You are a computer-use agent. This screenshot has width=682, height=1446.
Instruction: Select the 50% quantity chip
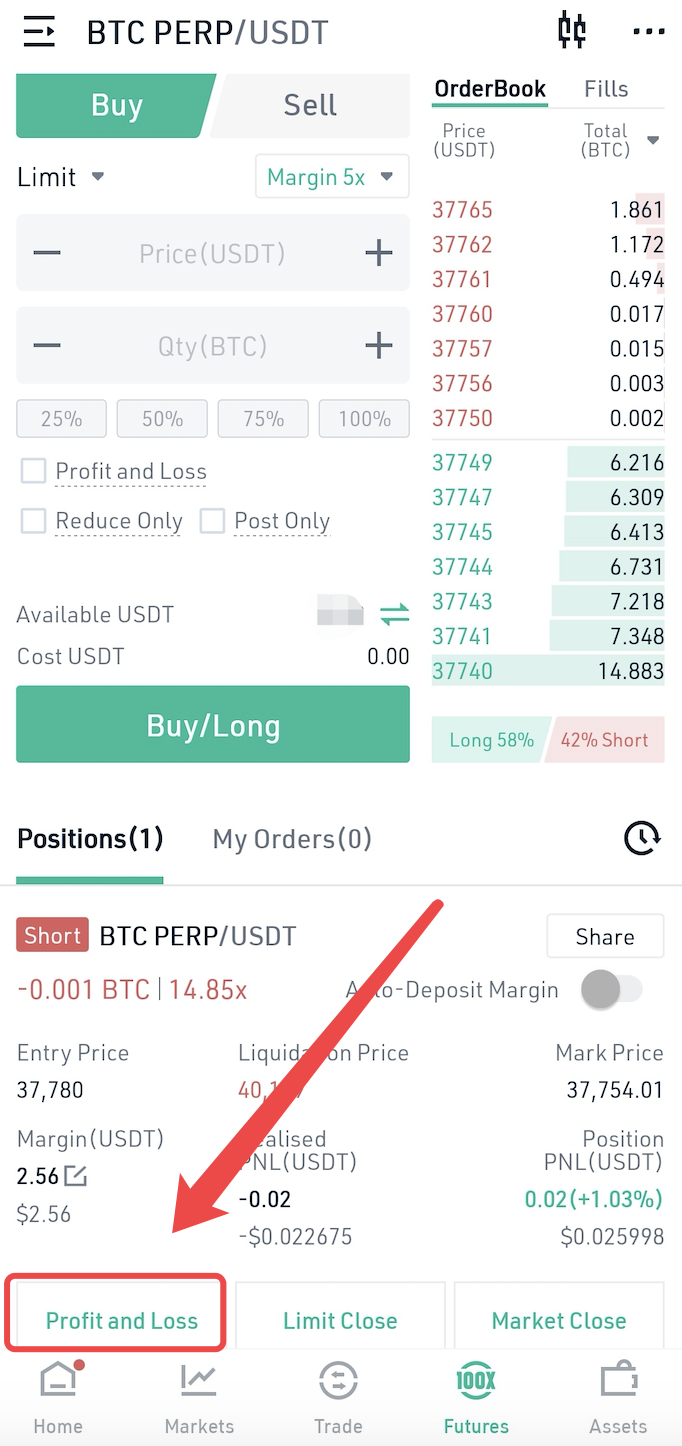162,418
